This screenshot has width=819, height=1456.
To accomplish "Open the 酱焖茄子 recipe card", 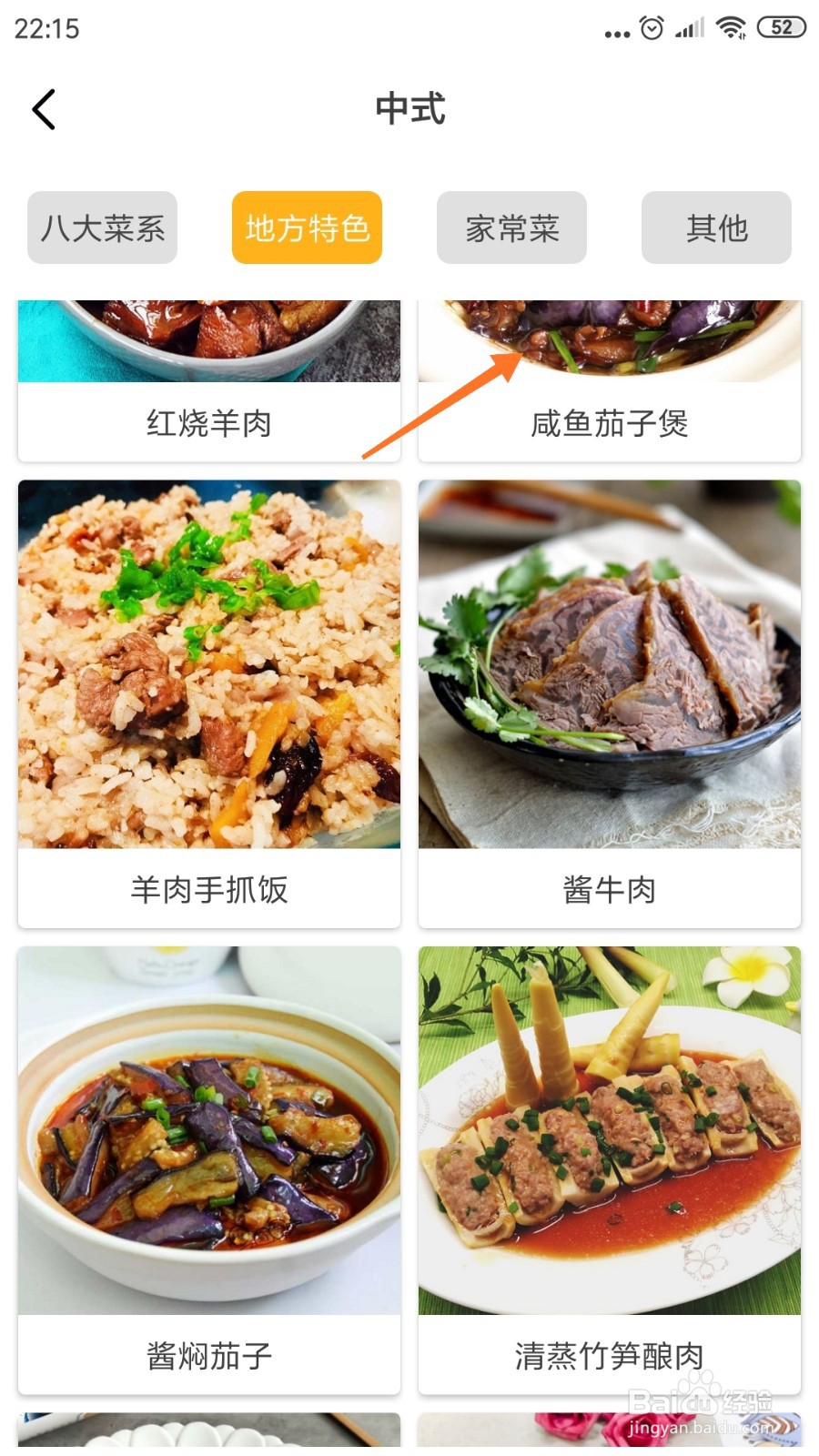I will (x=208, y=1128).
